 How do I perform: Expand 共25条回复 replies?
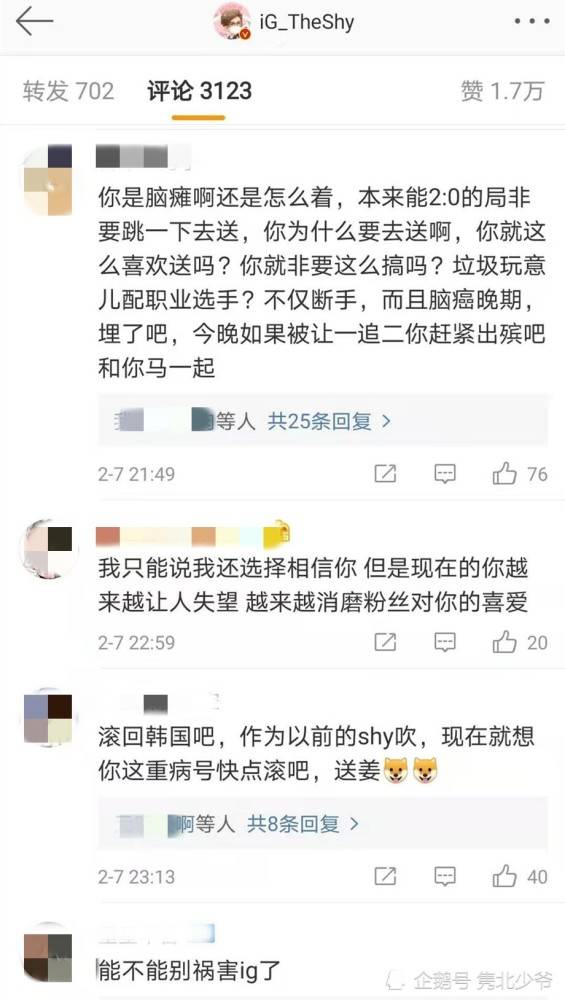click(x=329, y=421)
